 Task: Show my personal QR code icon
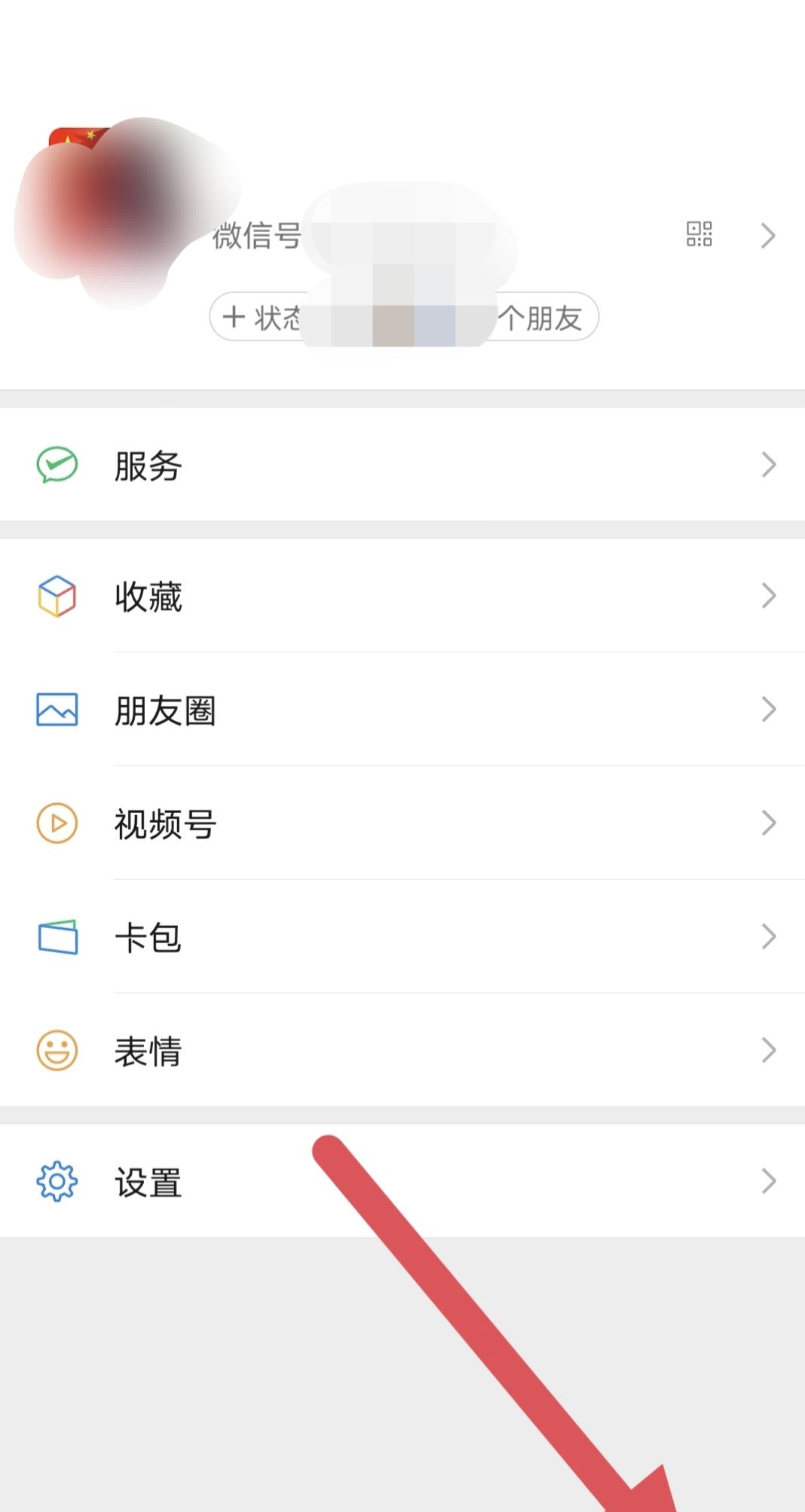[700, 234]
